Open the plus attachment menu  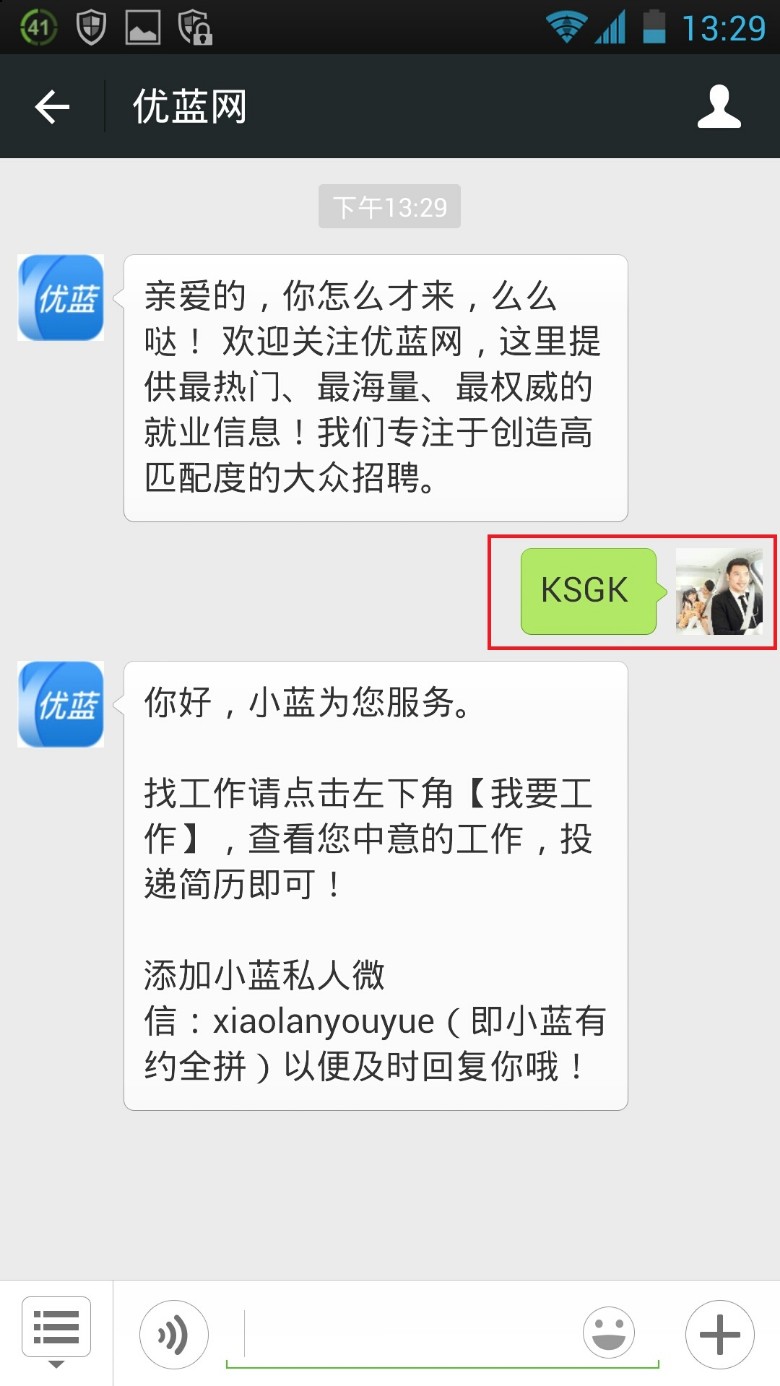click(720, 1335)
